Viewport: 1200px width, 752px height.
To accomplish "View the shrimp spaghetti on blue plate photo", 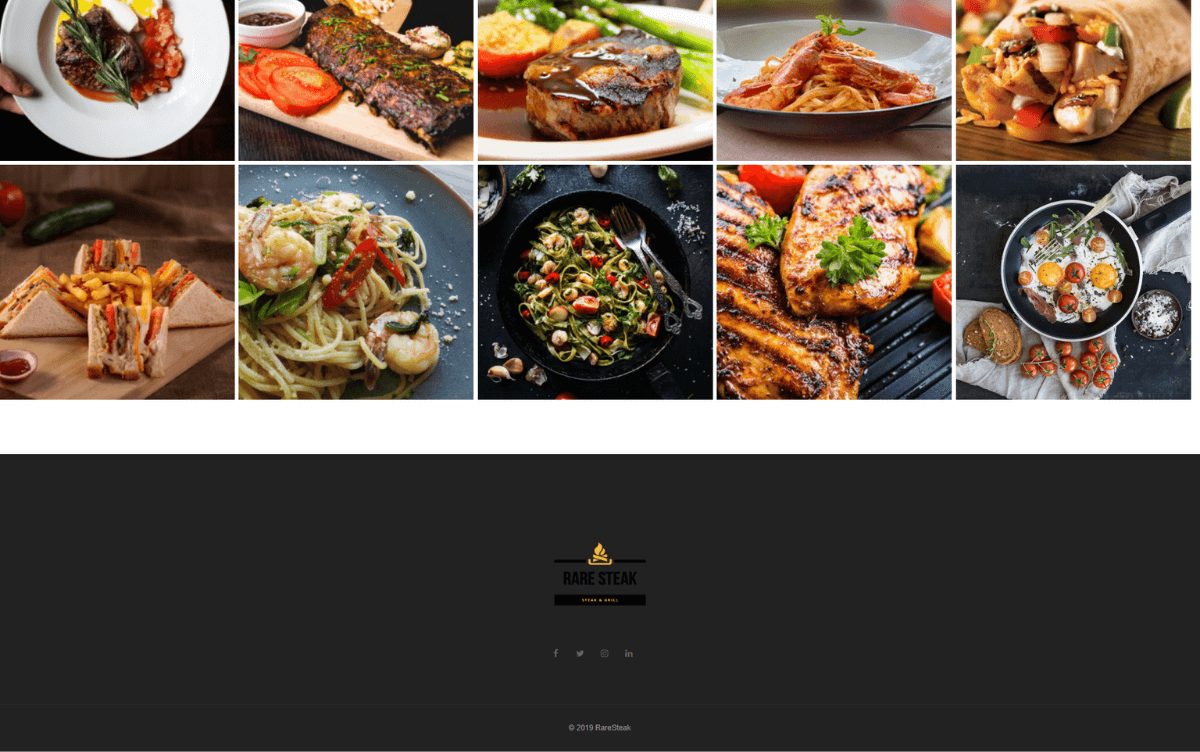I will [x=355, y=282].
